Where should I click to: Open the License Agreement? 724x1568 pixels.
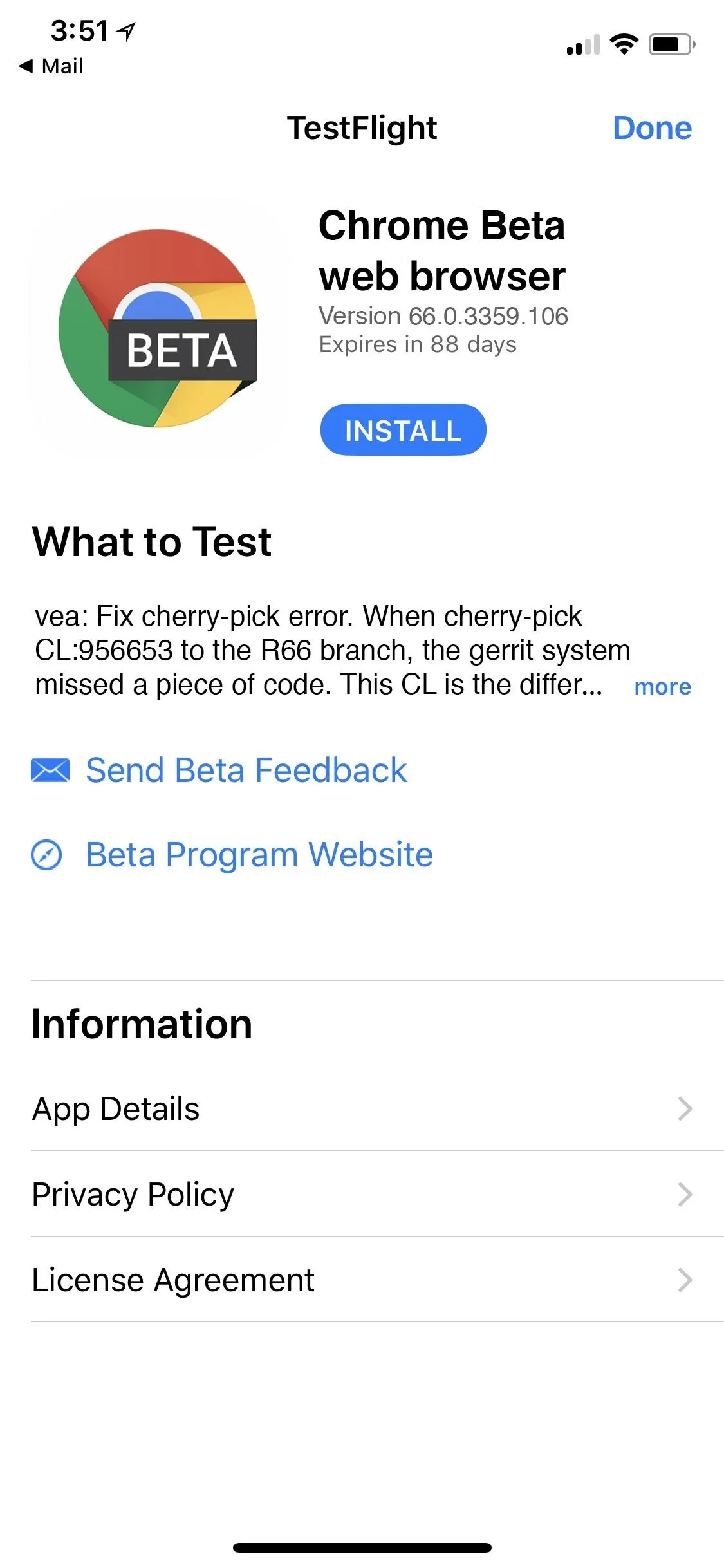(x=377, y=1280)
